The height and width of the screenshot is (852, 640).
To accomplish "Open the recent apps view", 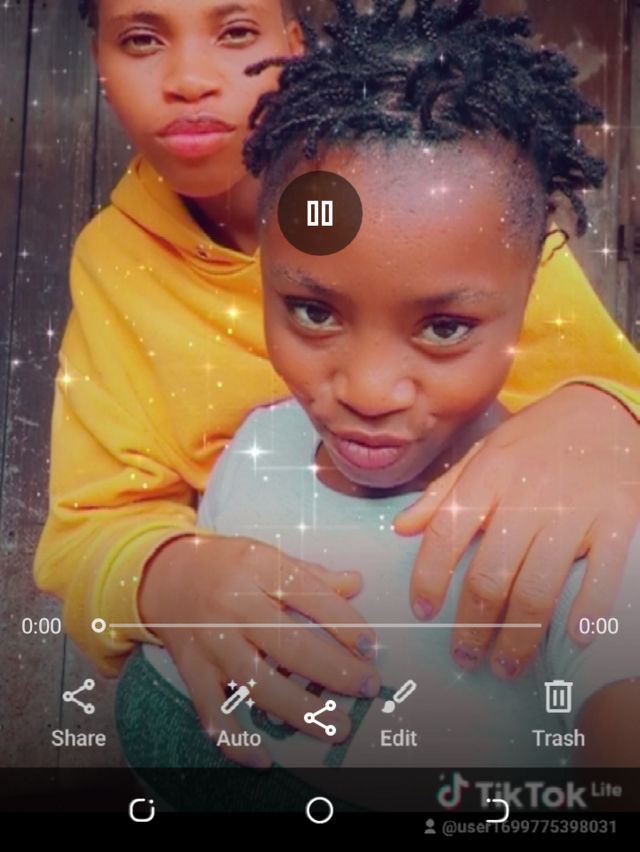I will [142, 810].
